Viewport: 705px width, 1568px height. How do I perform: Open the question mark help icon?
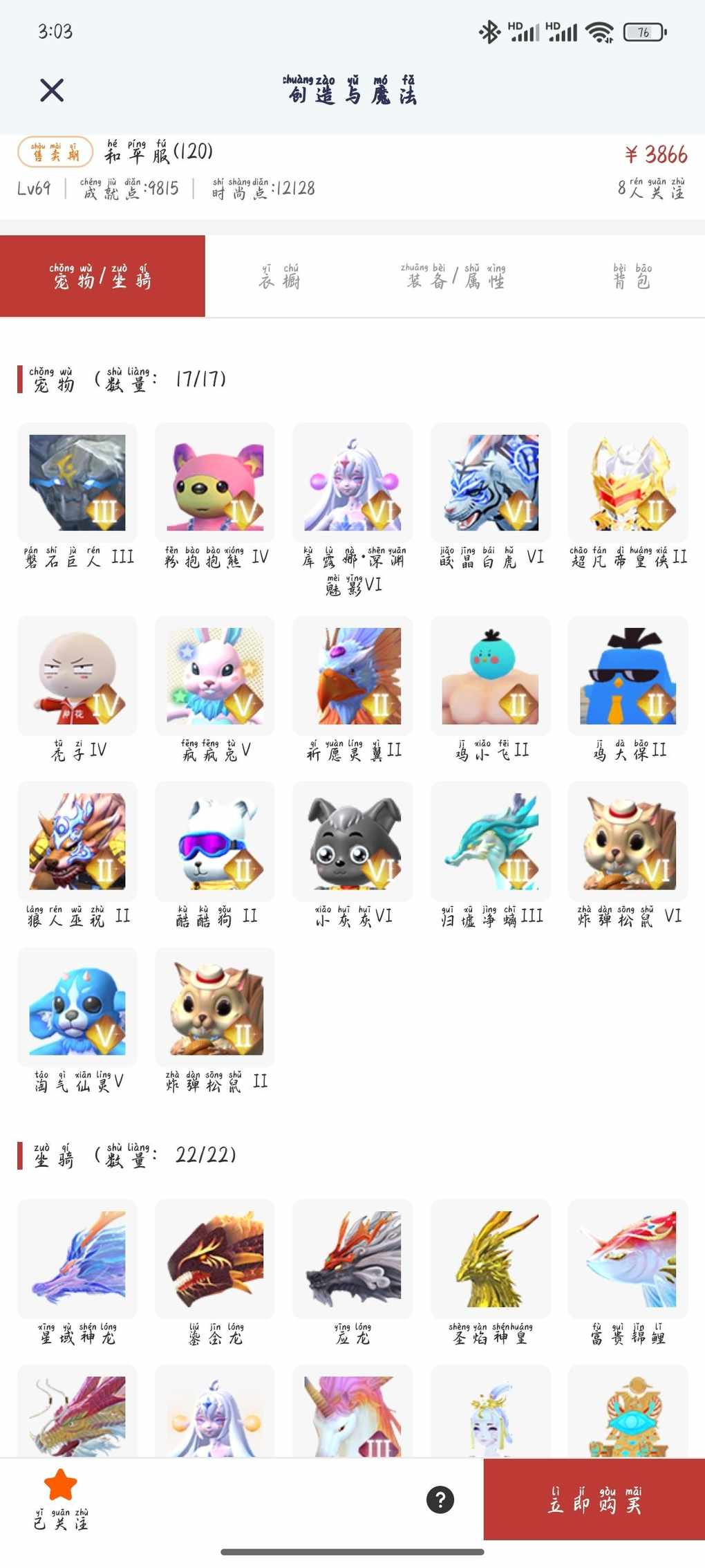point(440,1500)
